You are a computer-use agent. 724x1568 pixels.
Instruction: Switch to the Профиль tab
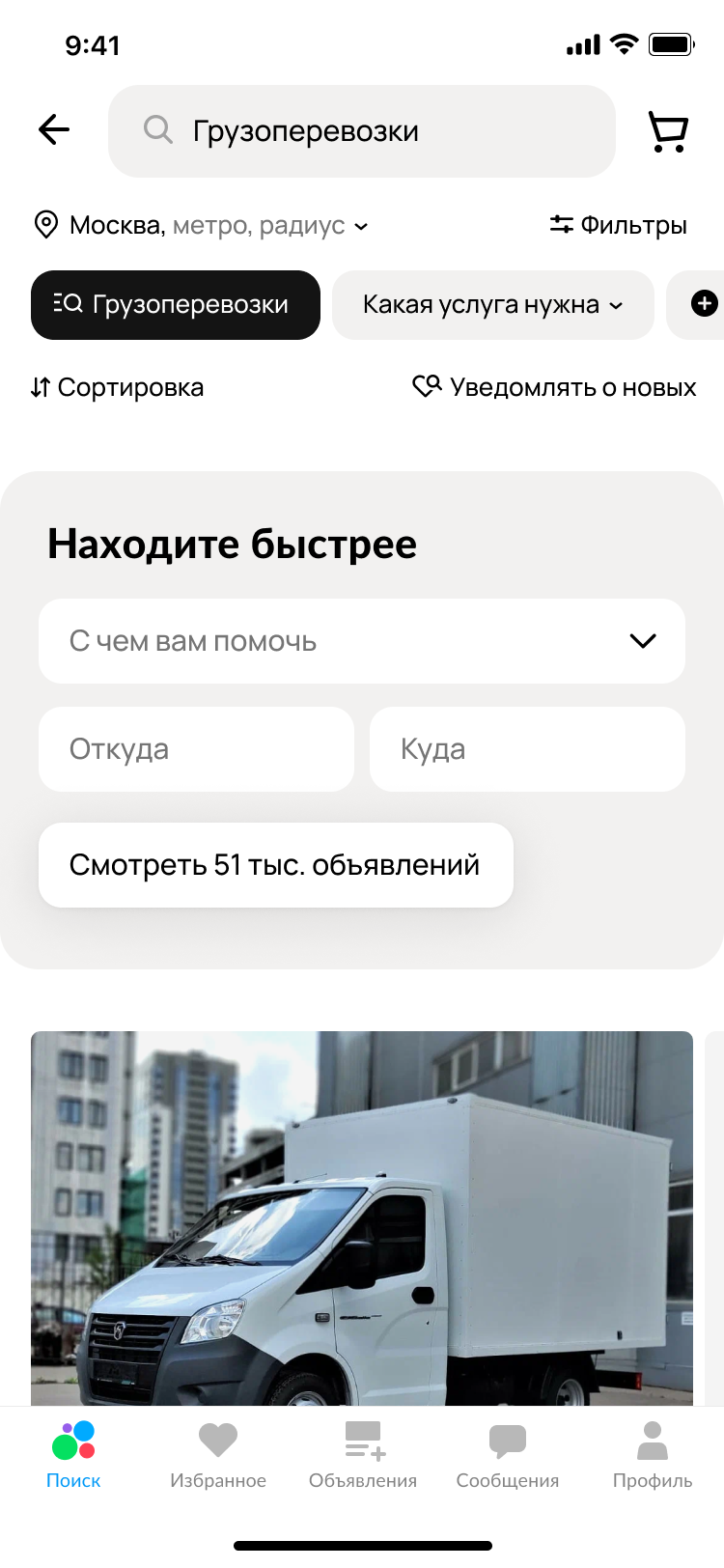tap(653, 1455)
